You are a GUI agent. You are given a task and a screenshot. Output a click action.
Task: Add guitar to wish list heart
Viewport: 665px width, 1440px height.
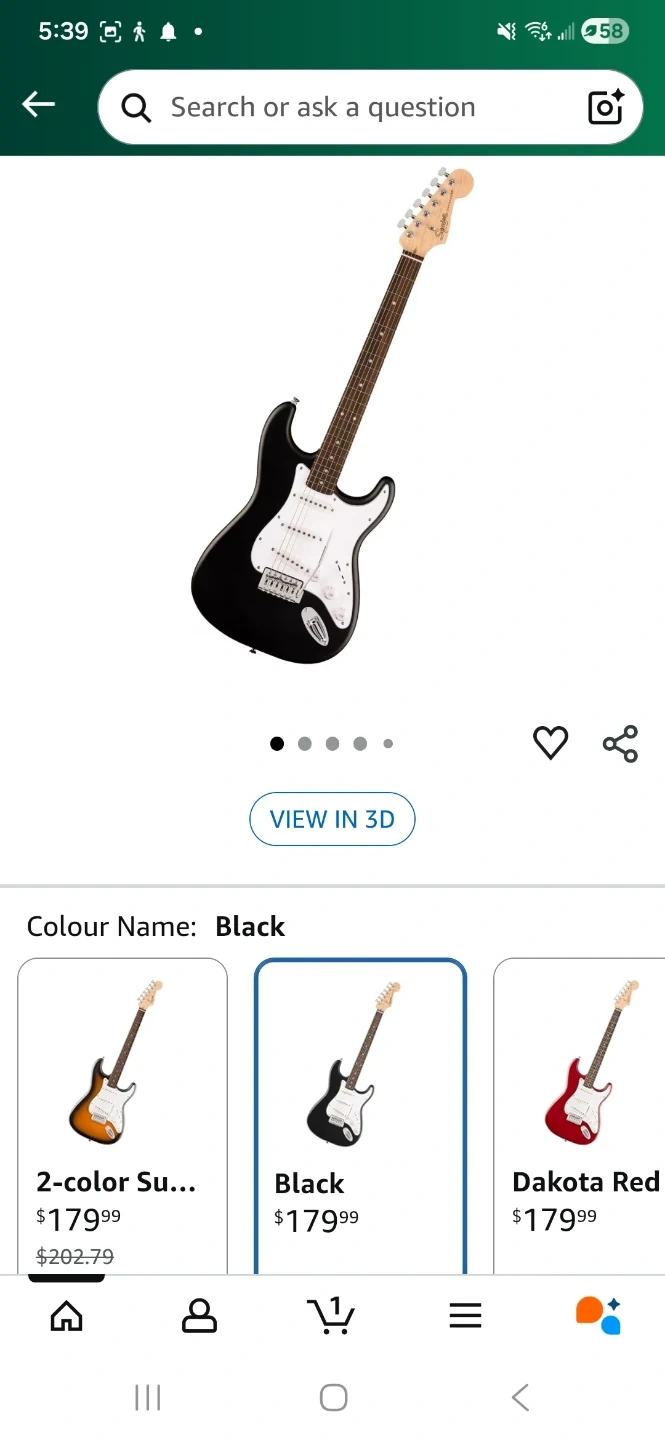[550, 743]
